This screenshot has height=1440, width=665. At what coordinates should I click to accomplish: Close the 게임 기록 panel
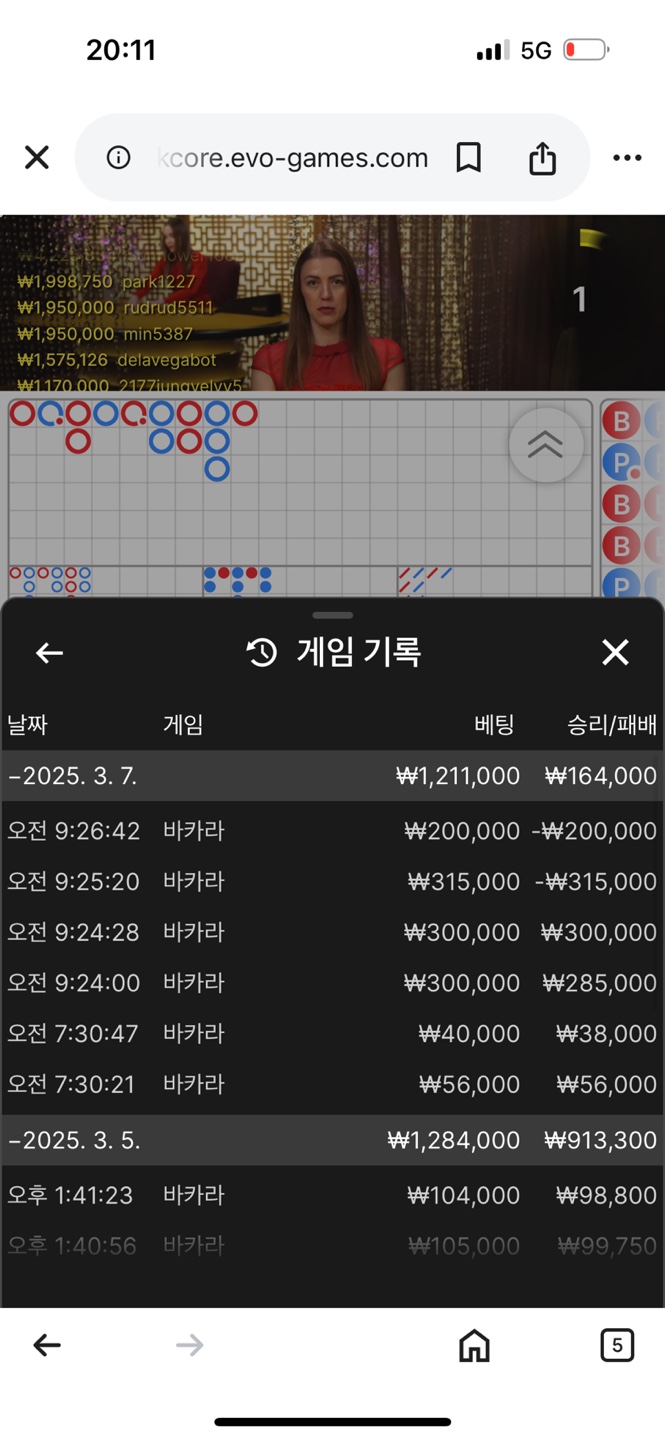pos(615,653)
